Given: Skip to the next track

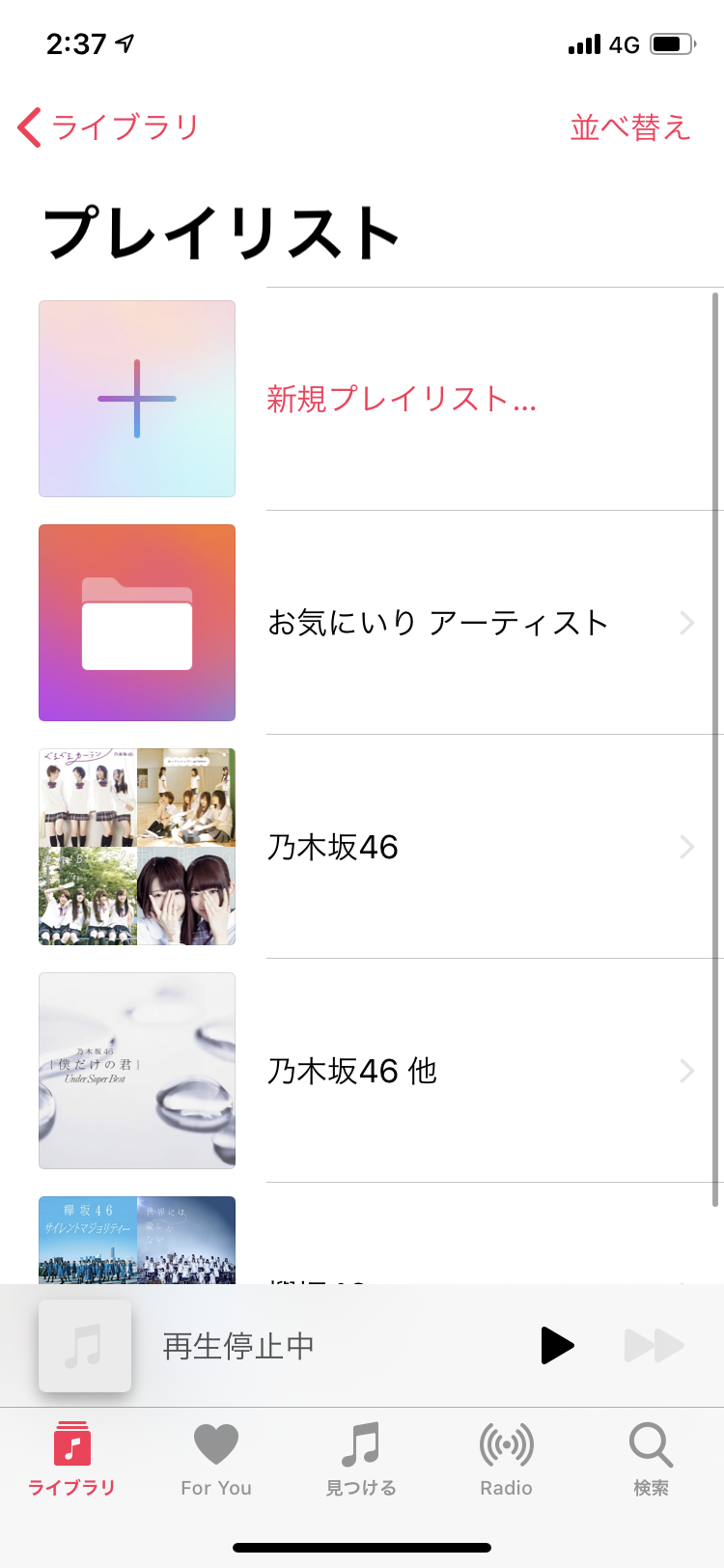Looking at the screenshot, I should coord(654,1345).
